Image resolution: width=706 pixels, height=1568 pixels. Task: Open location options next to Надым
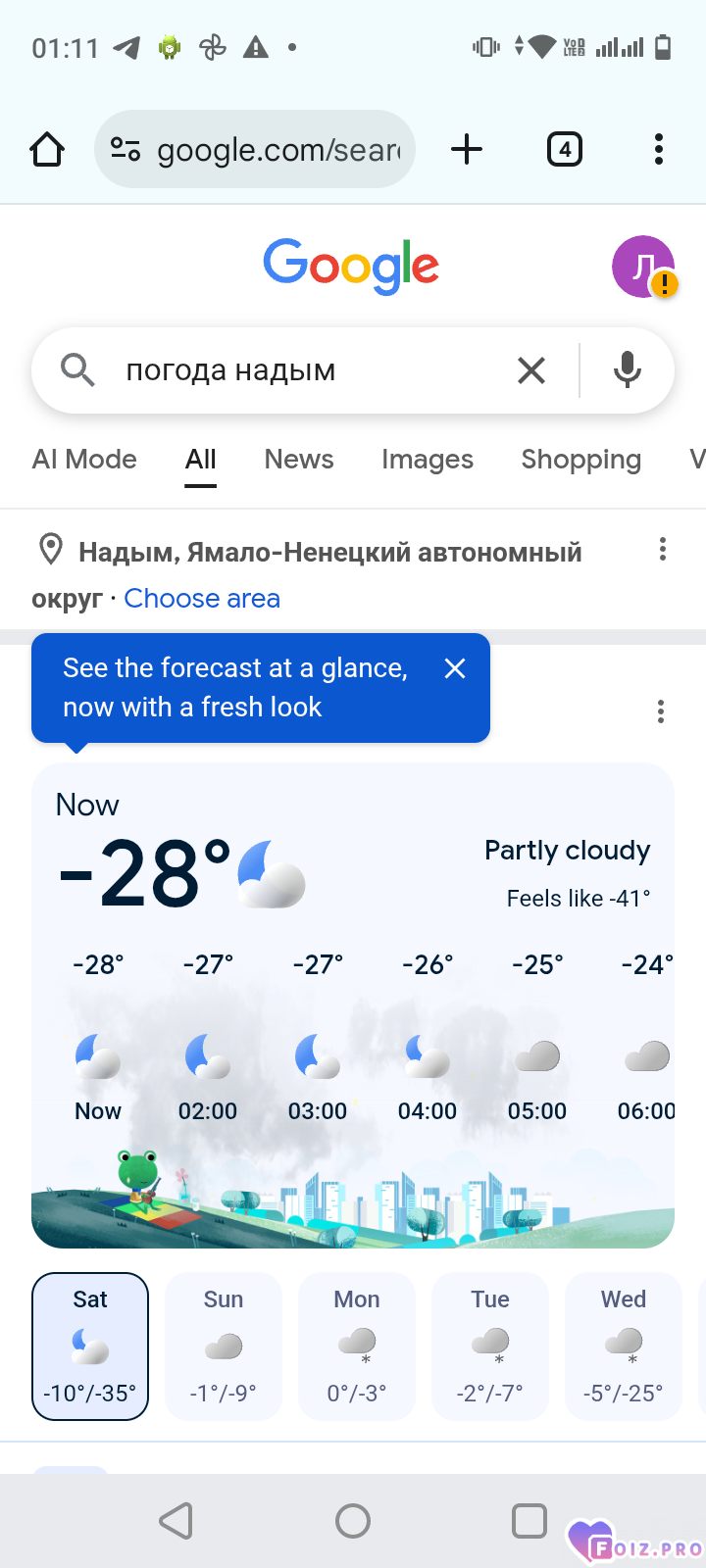pos(663,550)
